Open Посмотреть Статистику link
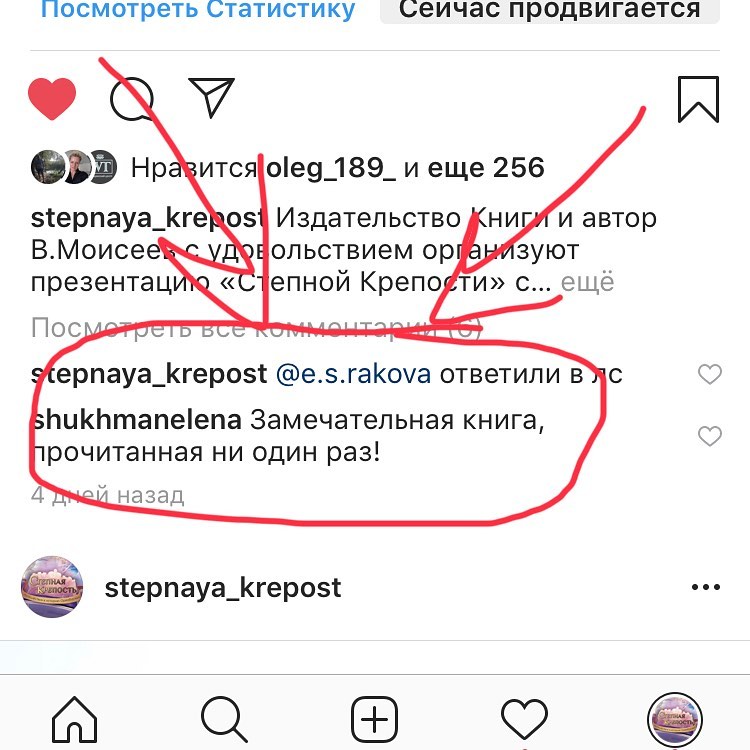Image resolution: width=750 pixels, height=750 pixels. point(198,11)
